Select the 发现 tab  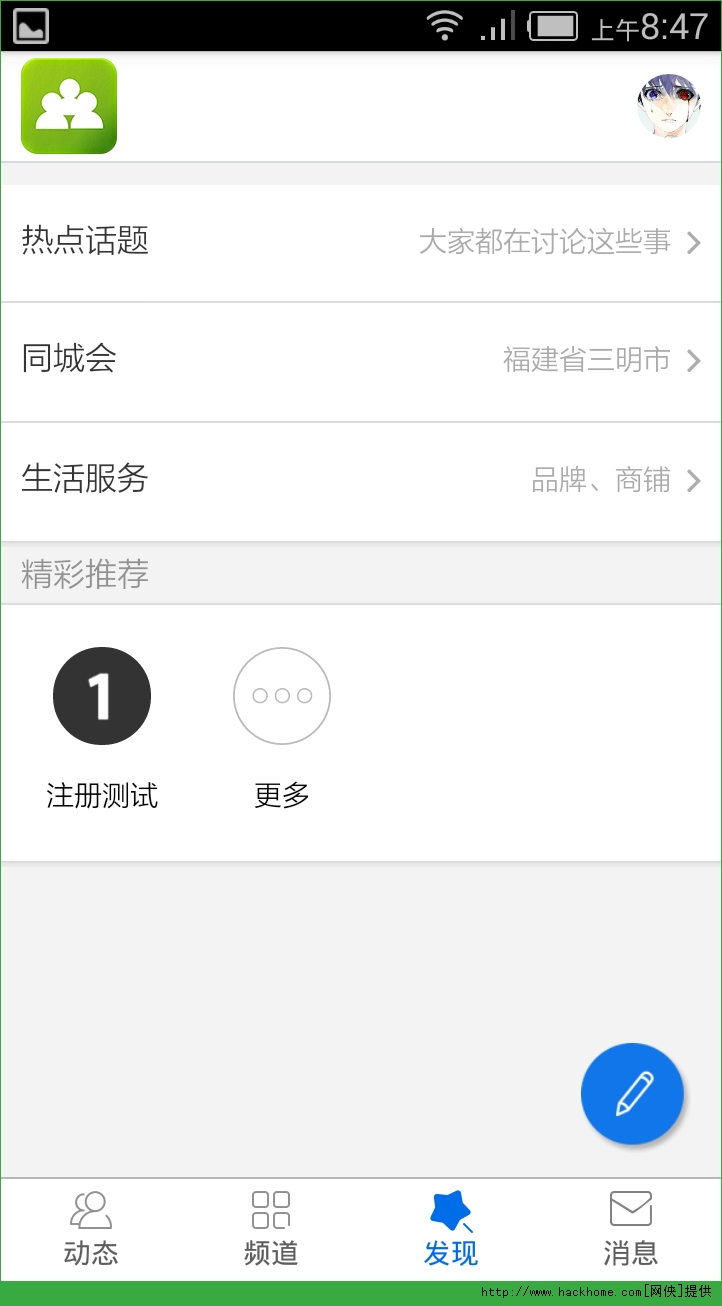(451, 1228)
